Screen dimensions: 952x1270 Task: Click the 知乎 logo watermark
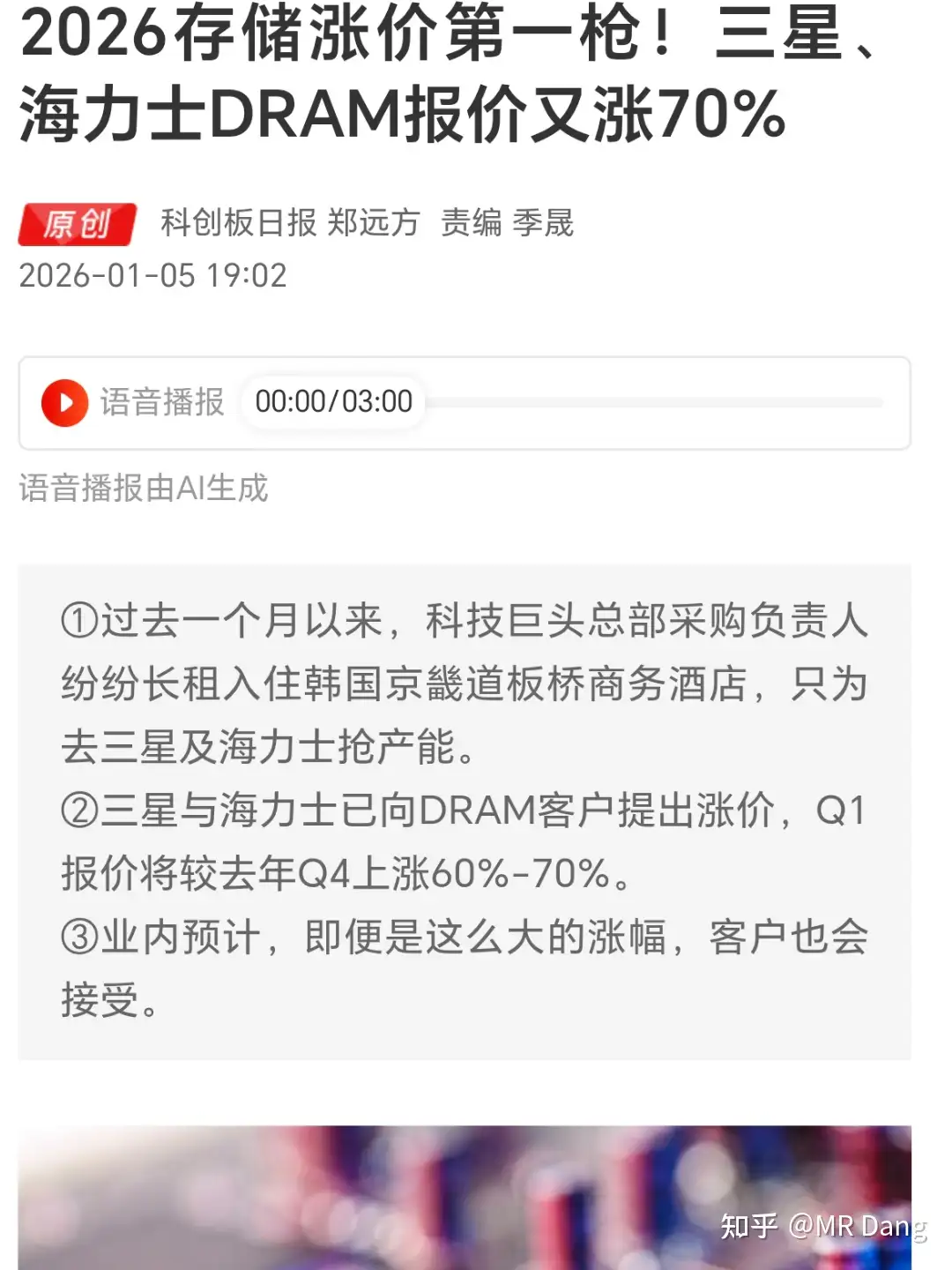coord(749,1226)
